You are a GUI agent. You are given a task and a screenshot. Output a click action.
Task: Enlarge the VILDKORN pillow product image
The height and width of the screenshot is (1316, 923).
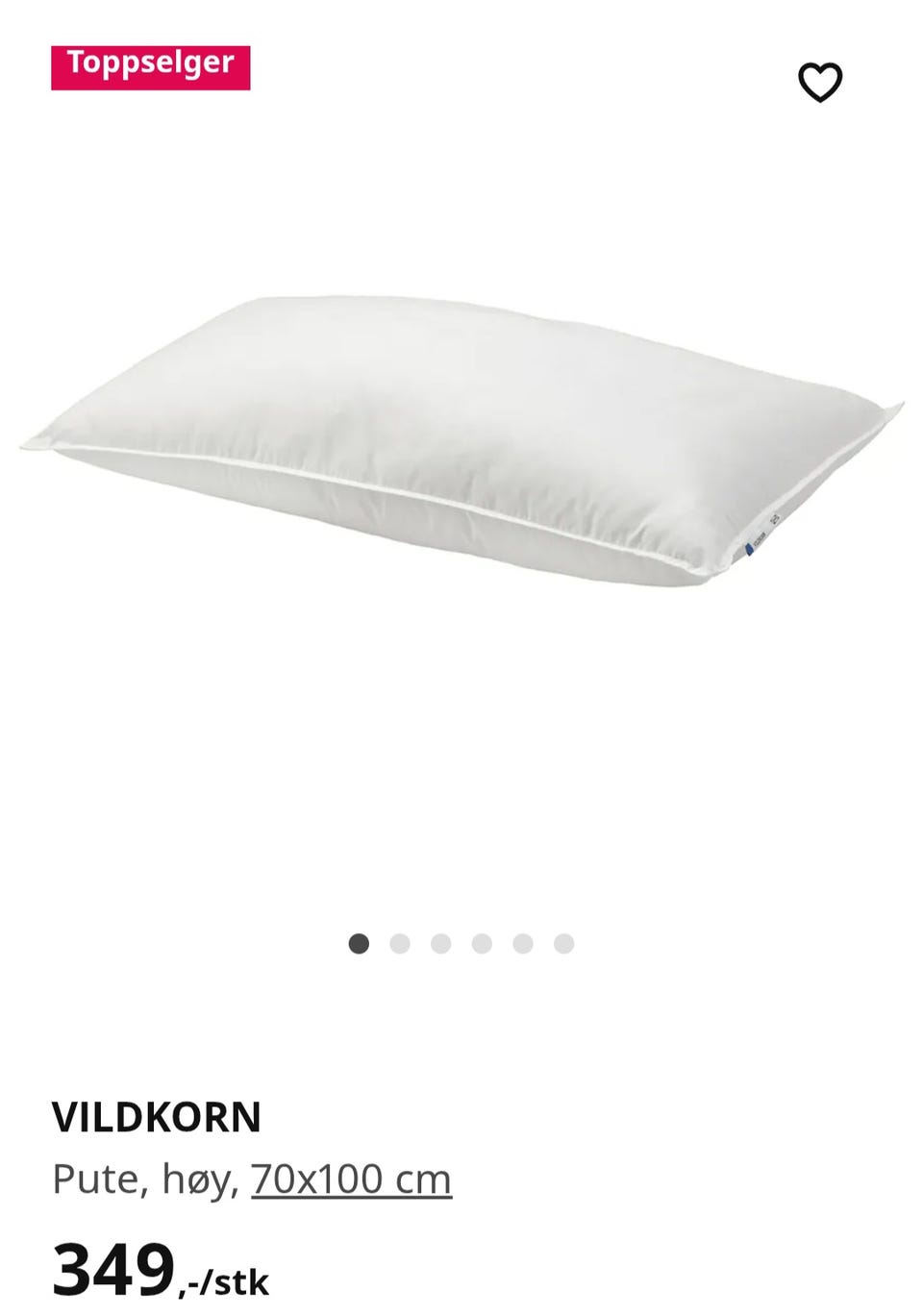461,442
